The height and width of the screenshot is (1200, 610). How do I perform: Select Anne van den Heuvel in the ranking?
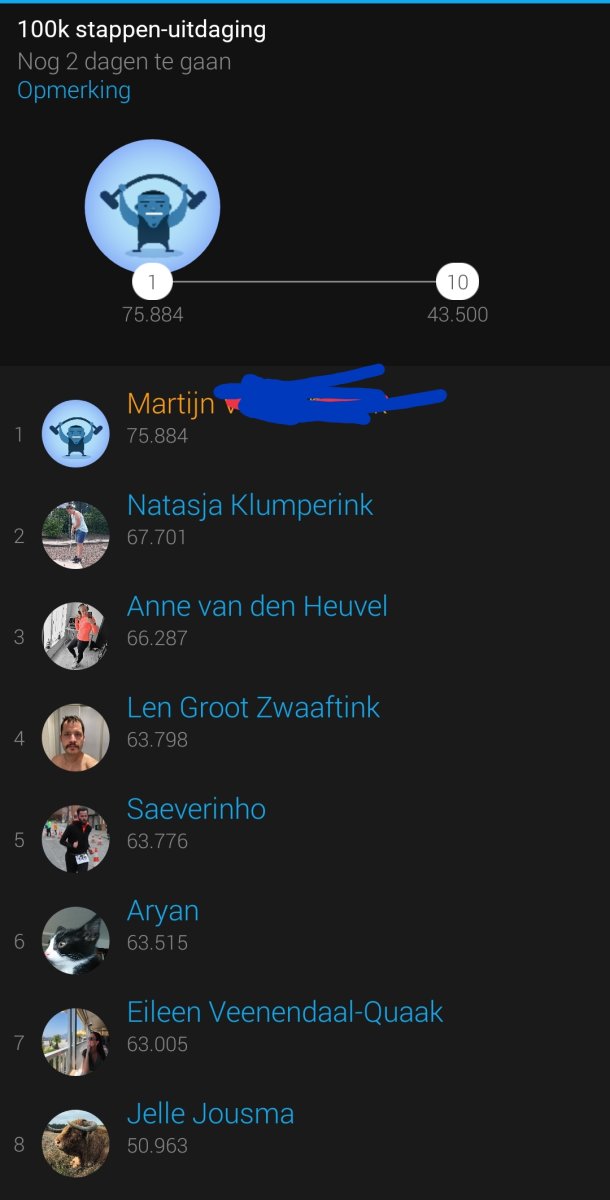tap(257, 606)
